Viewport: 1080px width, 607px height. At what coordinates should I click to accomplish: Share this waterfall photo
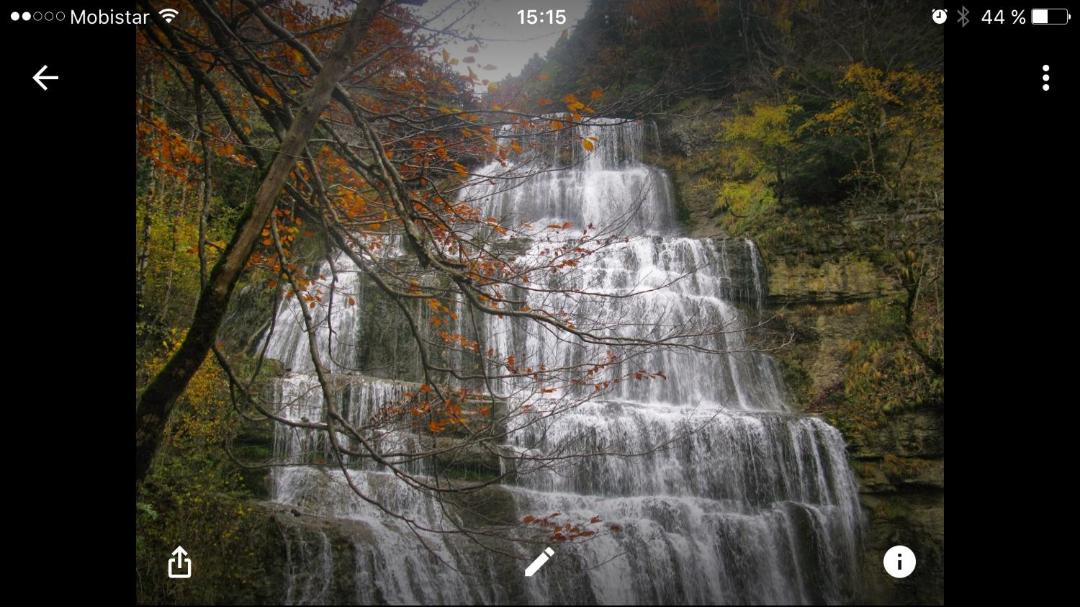tap(179, 562)
